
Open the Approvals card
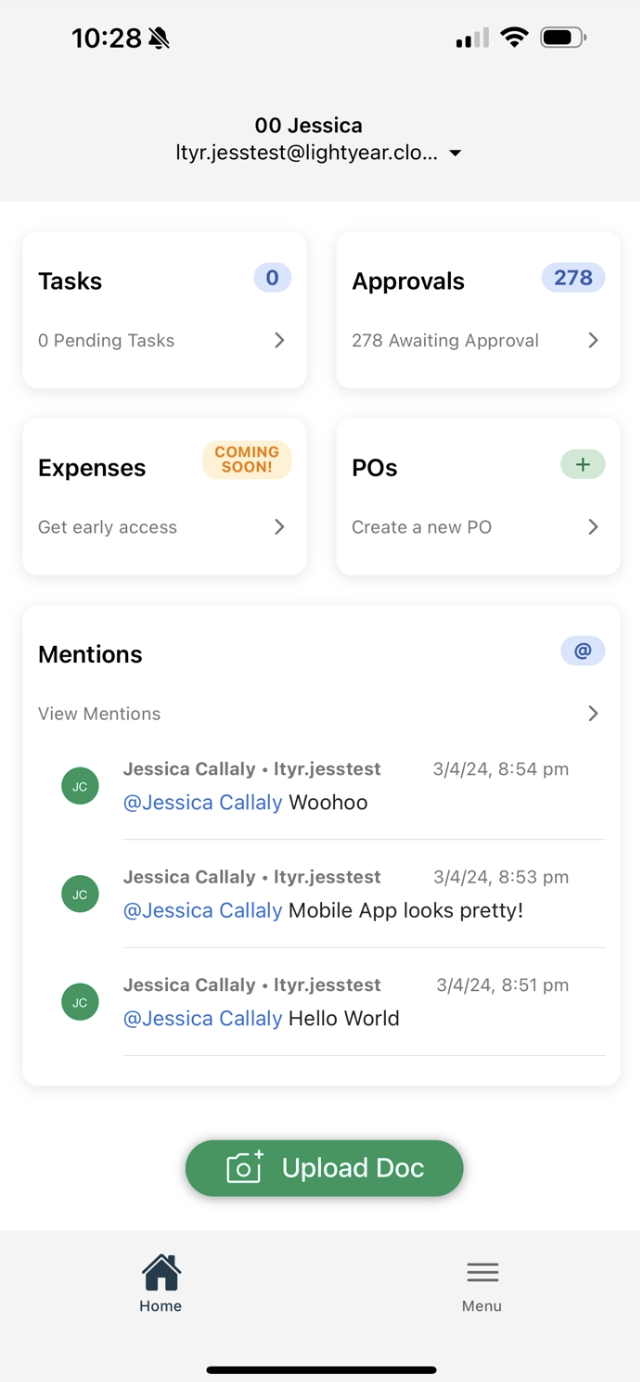click(478, 310)
